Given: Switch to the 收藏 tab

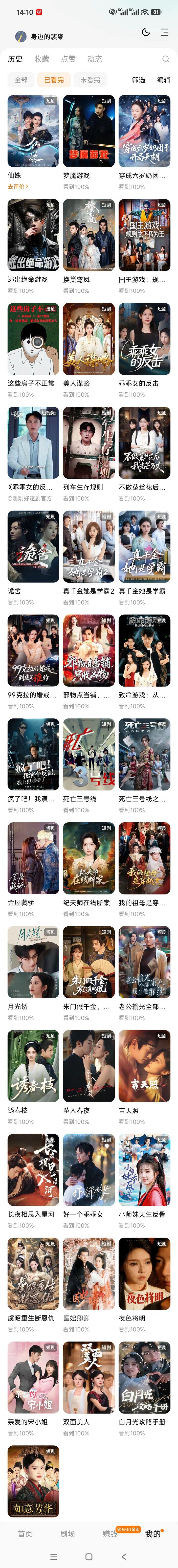Looking at the screenshot, I should tap(42, 59).
